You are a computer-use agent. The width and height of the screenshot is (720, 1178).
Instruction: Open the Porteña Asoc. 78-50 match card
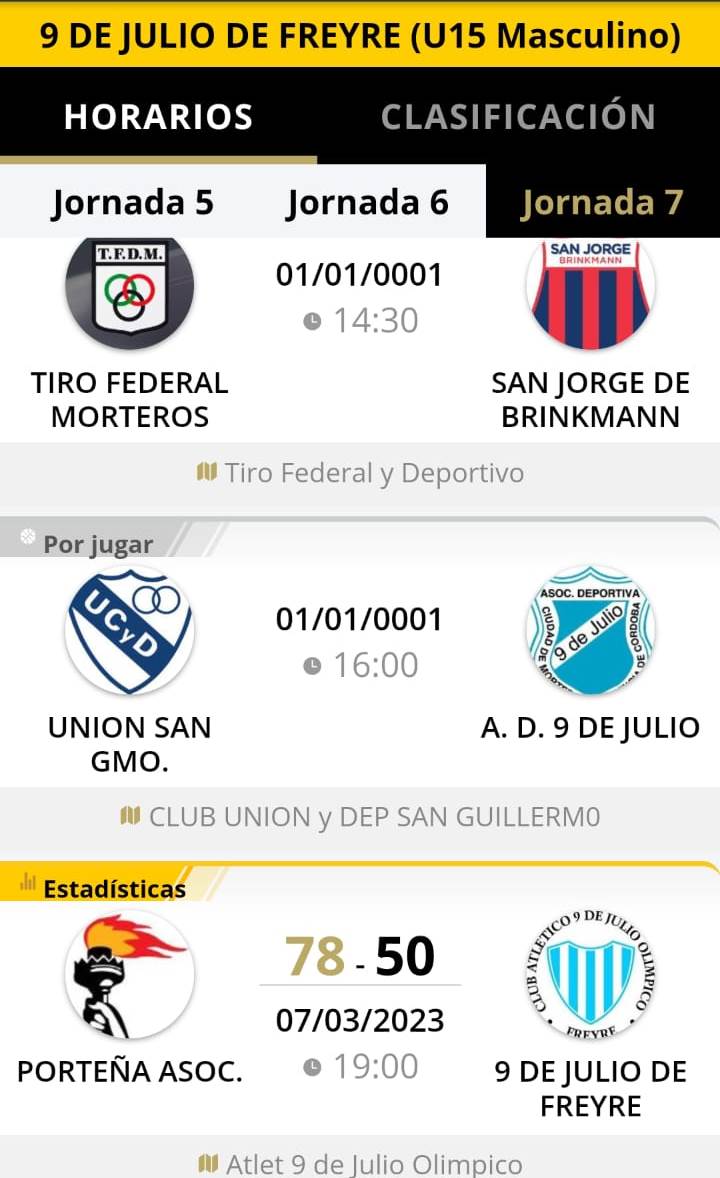(x=360, y=1017)
